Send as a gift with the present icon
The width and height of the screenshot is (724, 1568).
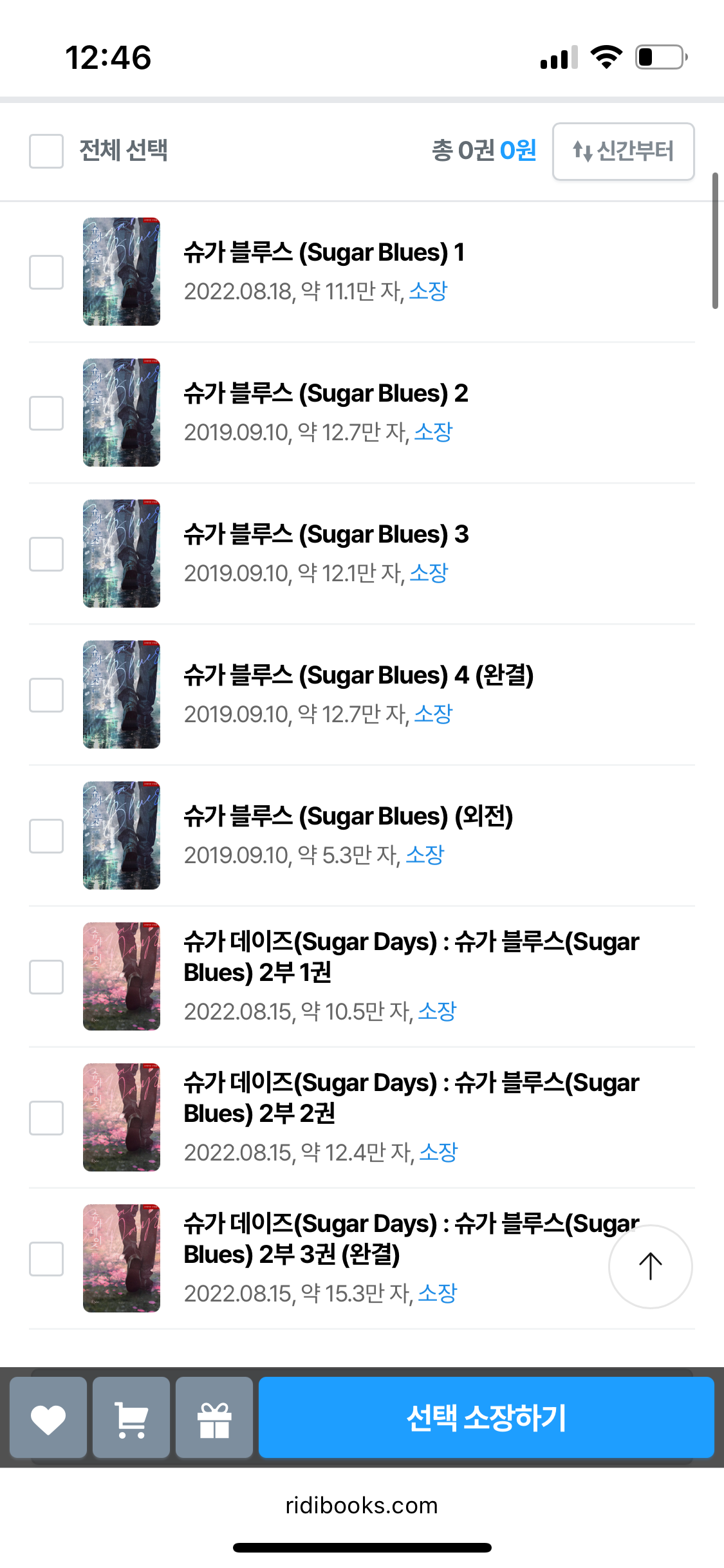point(214,1417)
